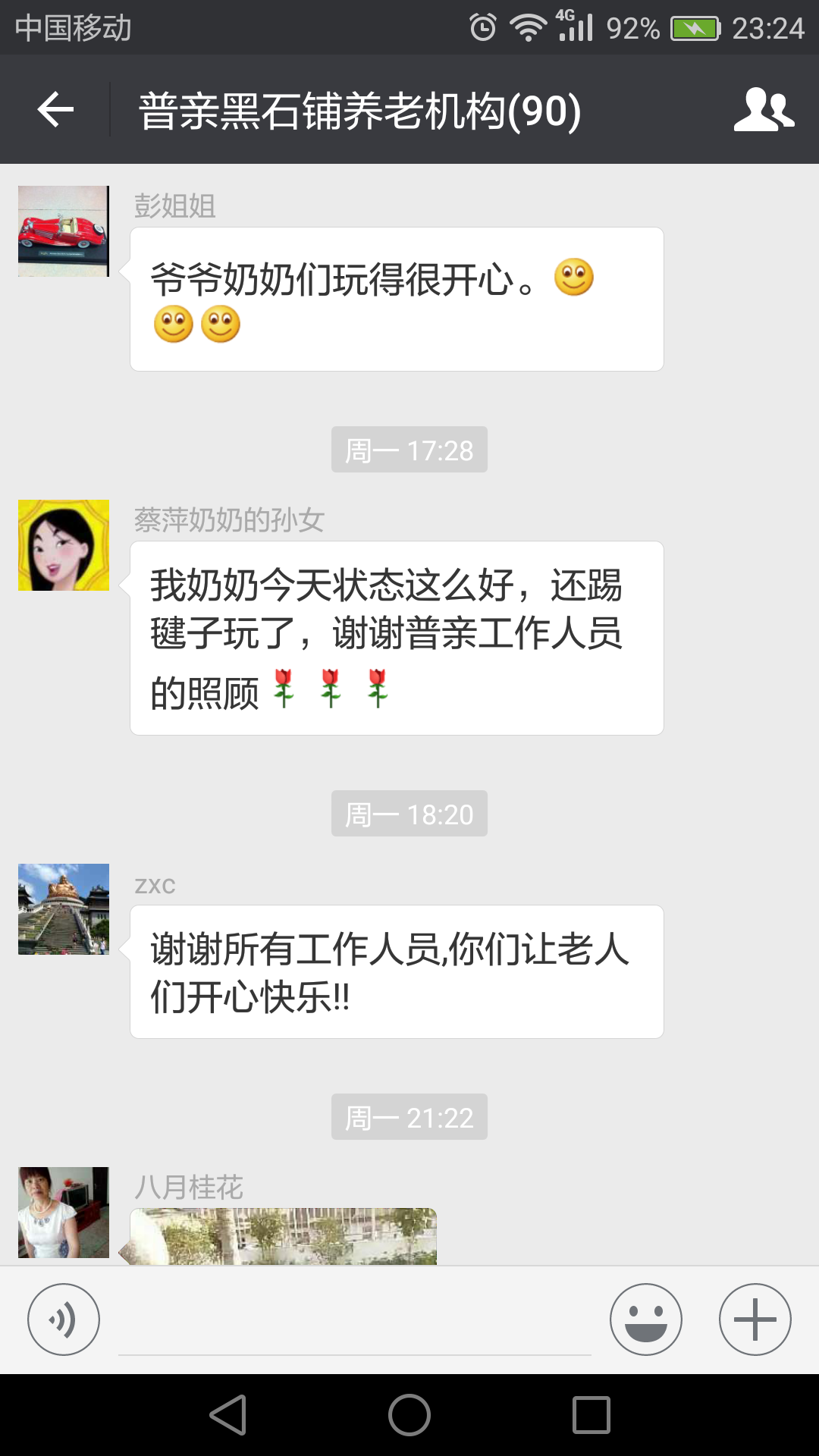Go back from the group chat
The image size is (819, 1456).
[55, 110]
